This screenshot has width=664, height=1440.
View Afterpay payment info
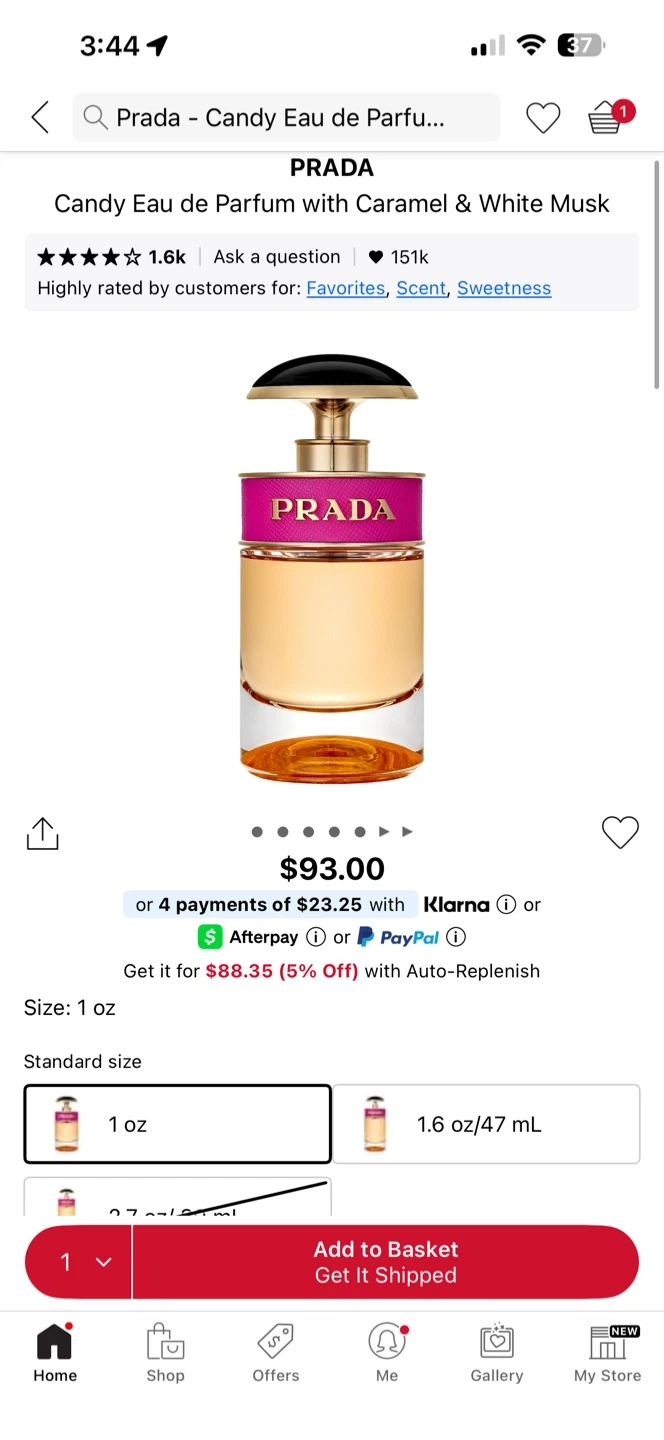[316, 937]
